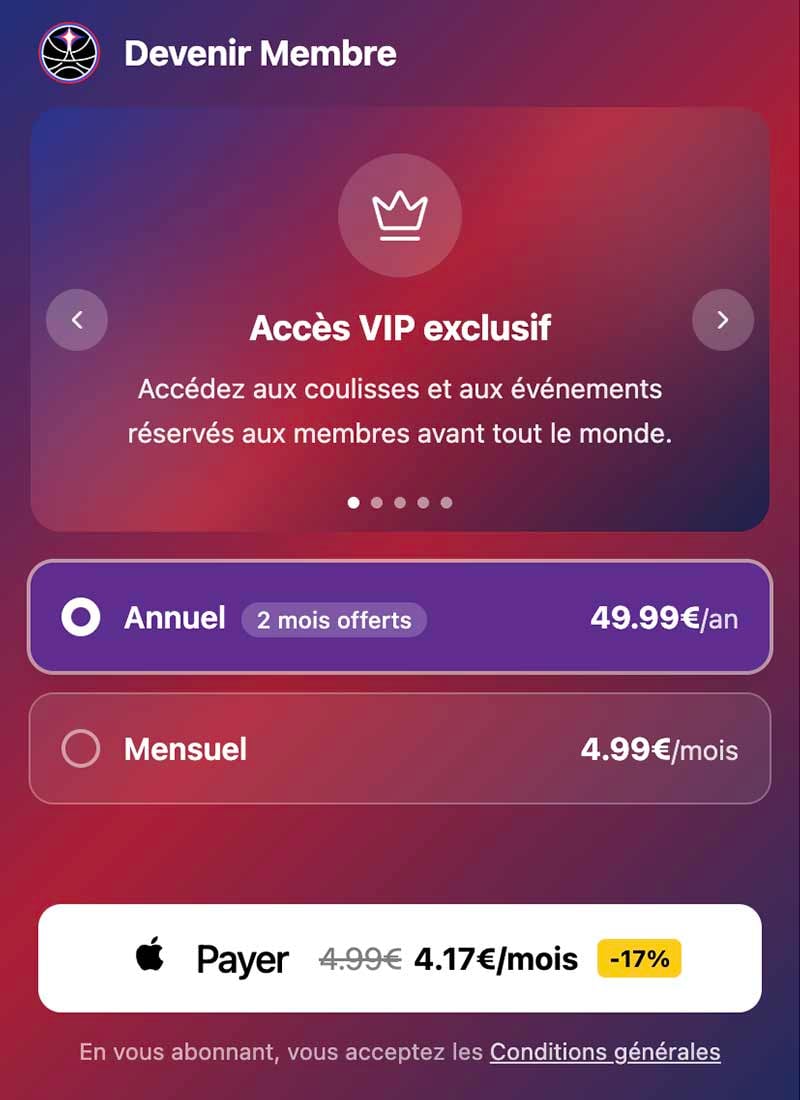
Task: Select the second carousel pagination dot
Action: tap(376, 503)
